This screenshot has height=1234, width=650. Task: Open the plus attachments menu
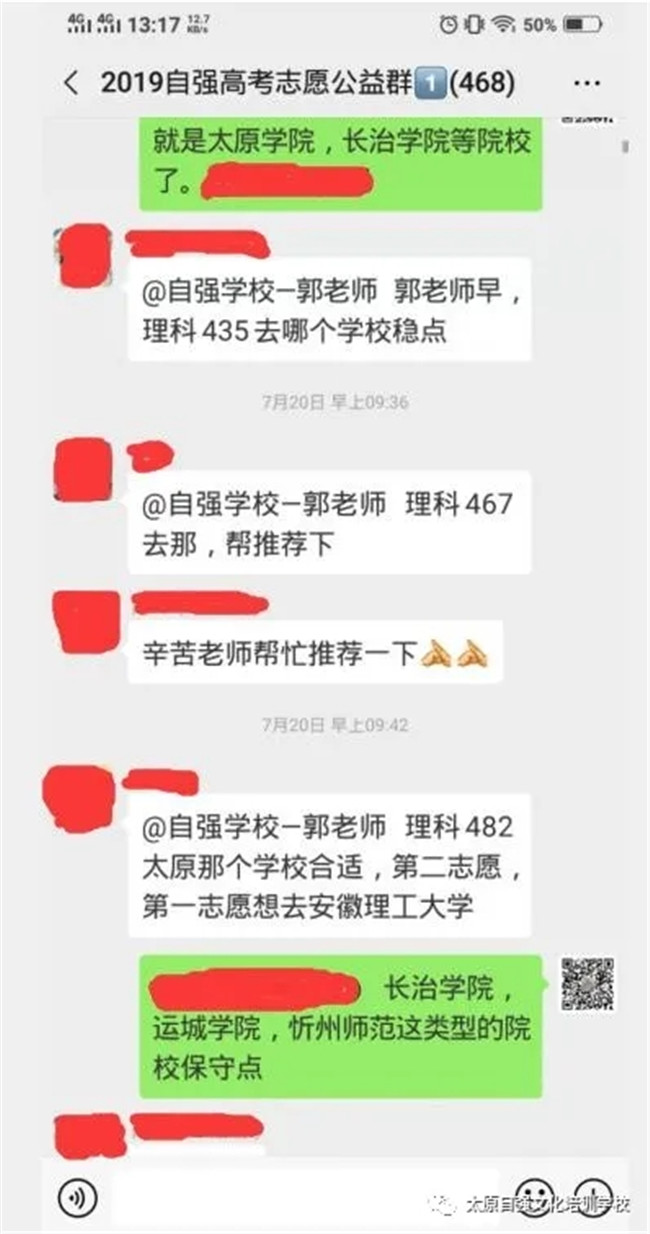(x=594, y=1195)
